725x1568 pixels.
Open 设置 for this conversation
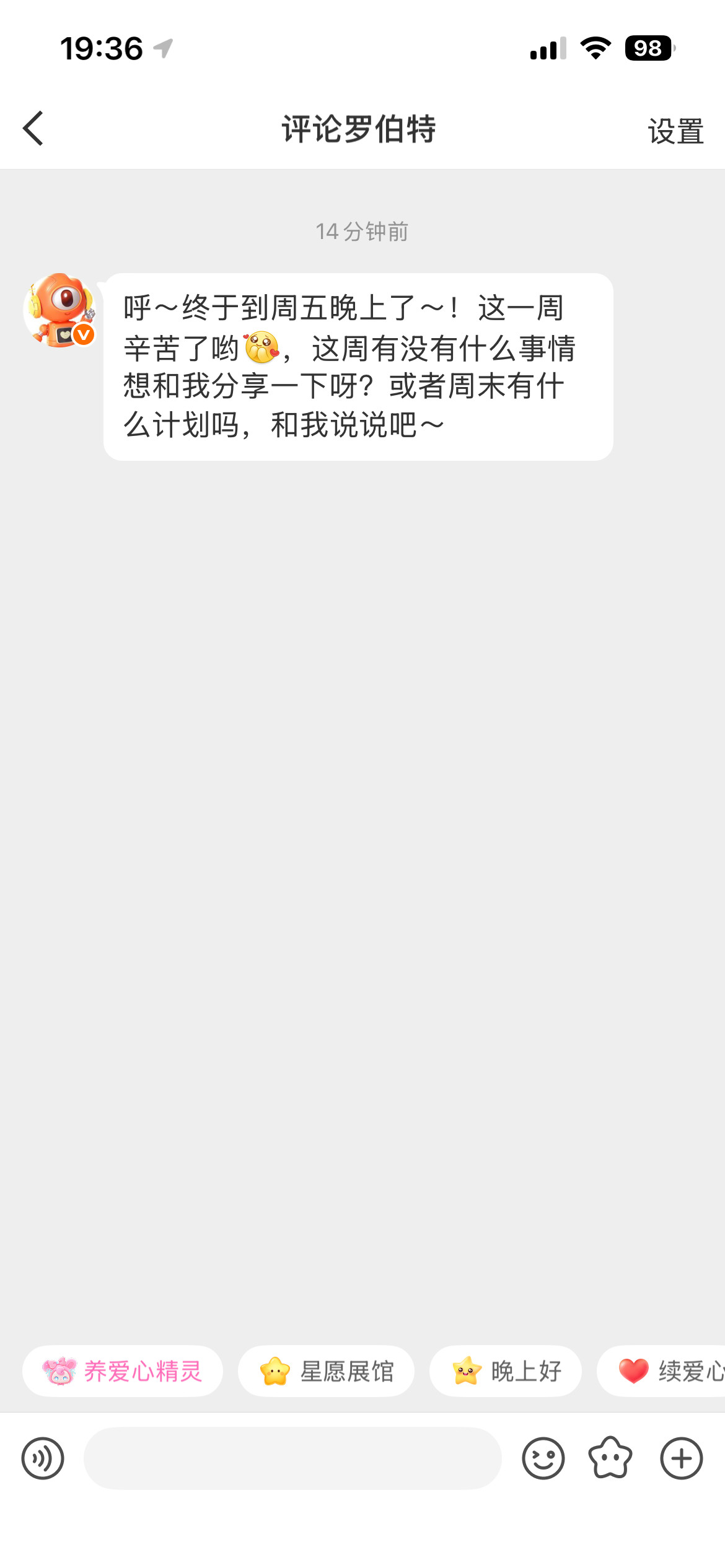pos(675,130)
